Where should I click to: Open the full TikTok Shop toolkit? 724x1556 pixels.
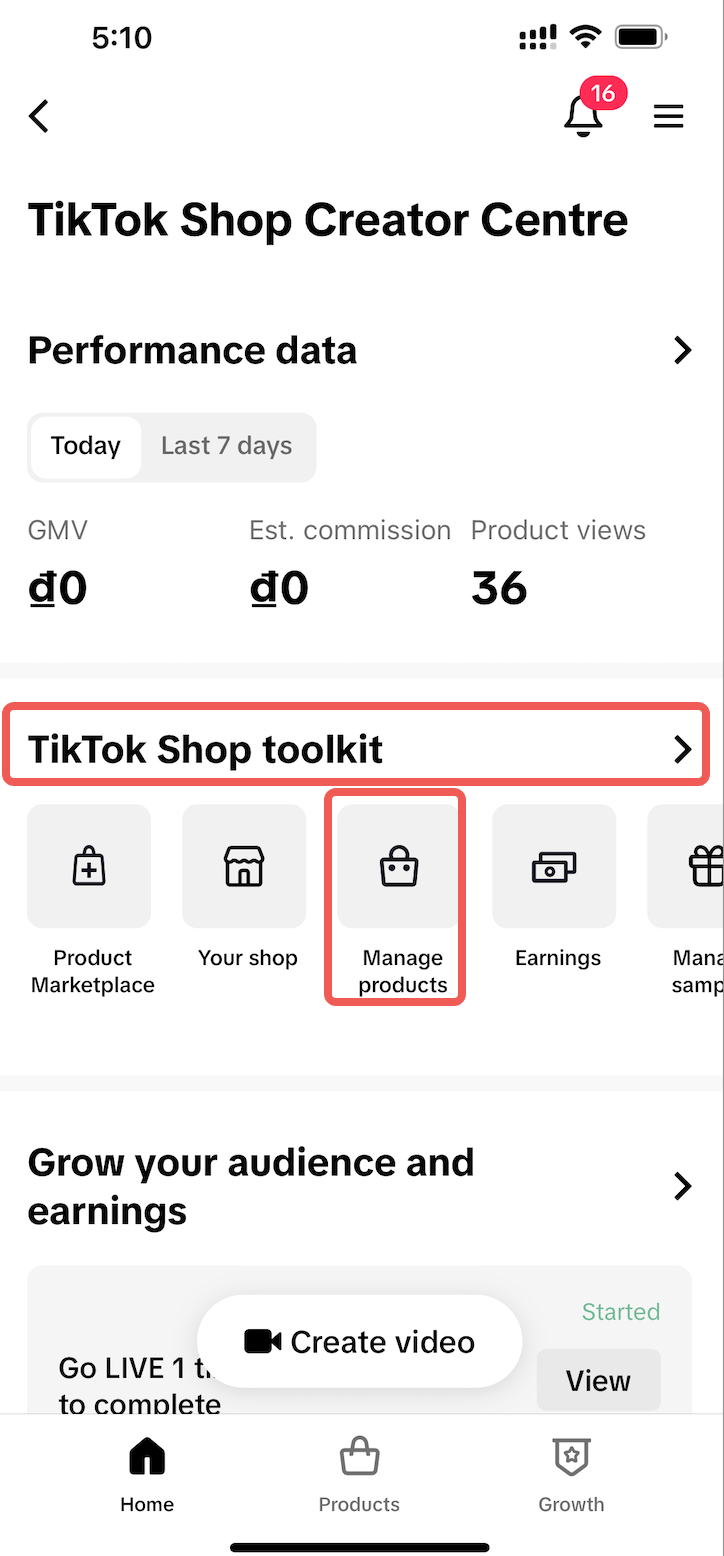[x=682, y=749]
